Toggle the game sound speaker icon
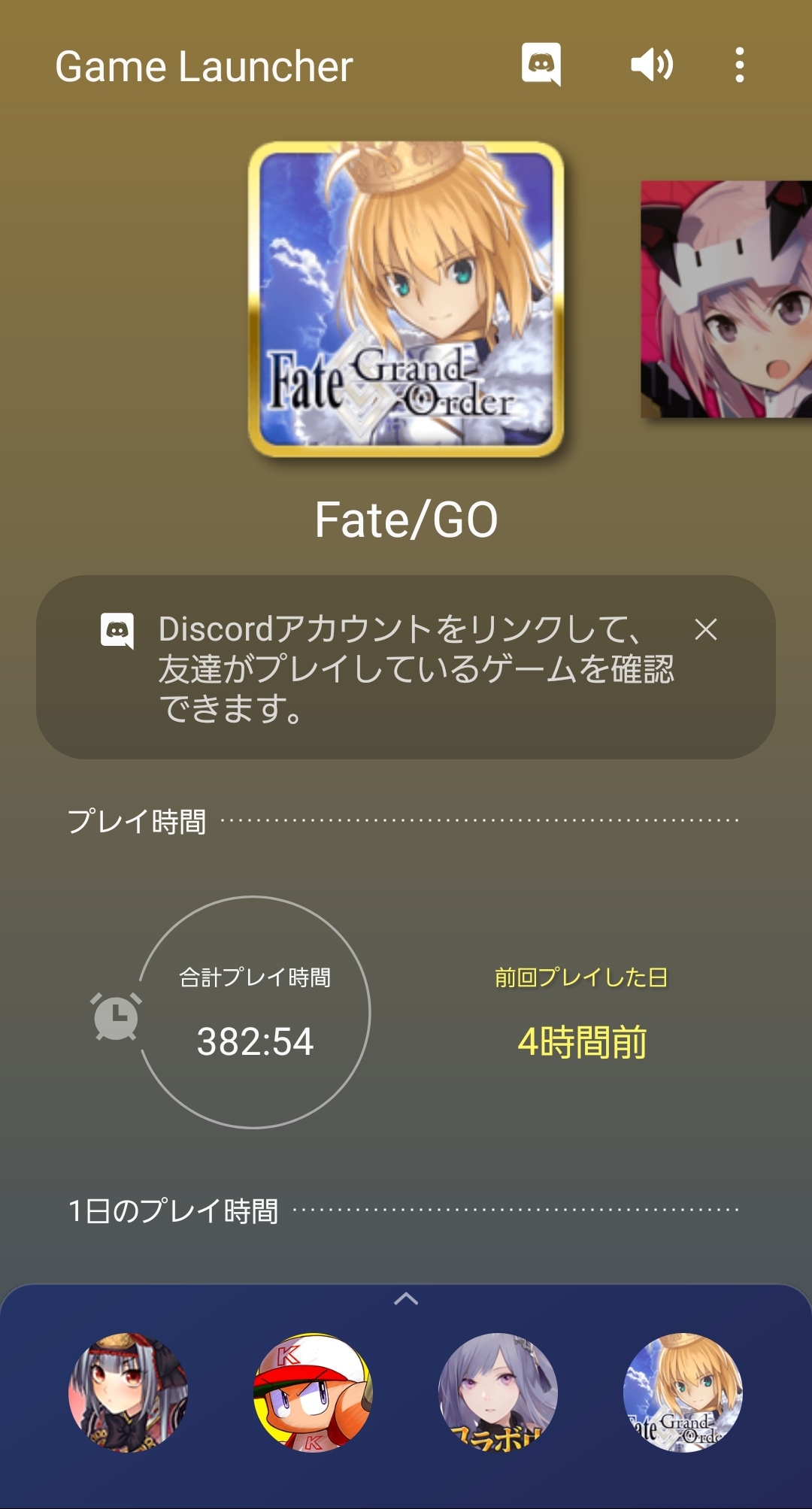The height and width of the screenshot is (1509, 812). pos(651,65)
